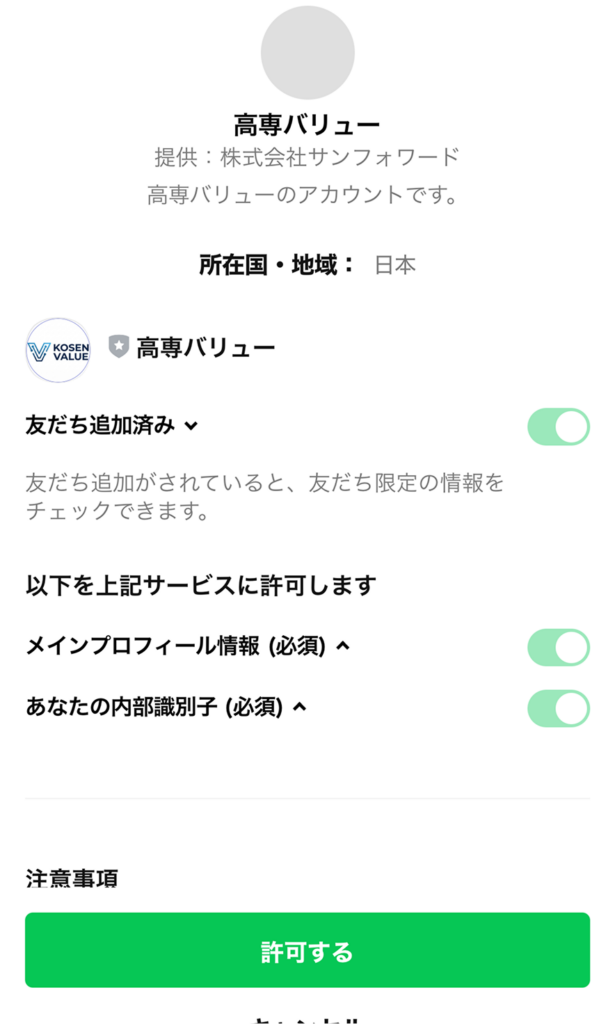Collapse the あなたの内部識別子 (必須) section
This screenshot has height=1024, width=615.
(x=299, y=708)
